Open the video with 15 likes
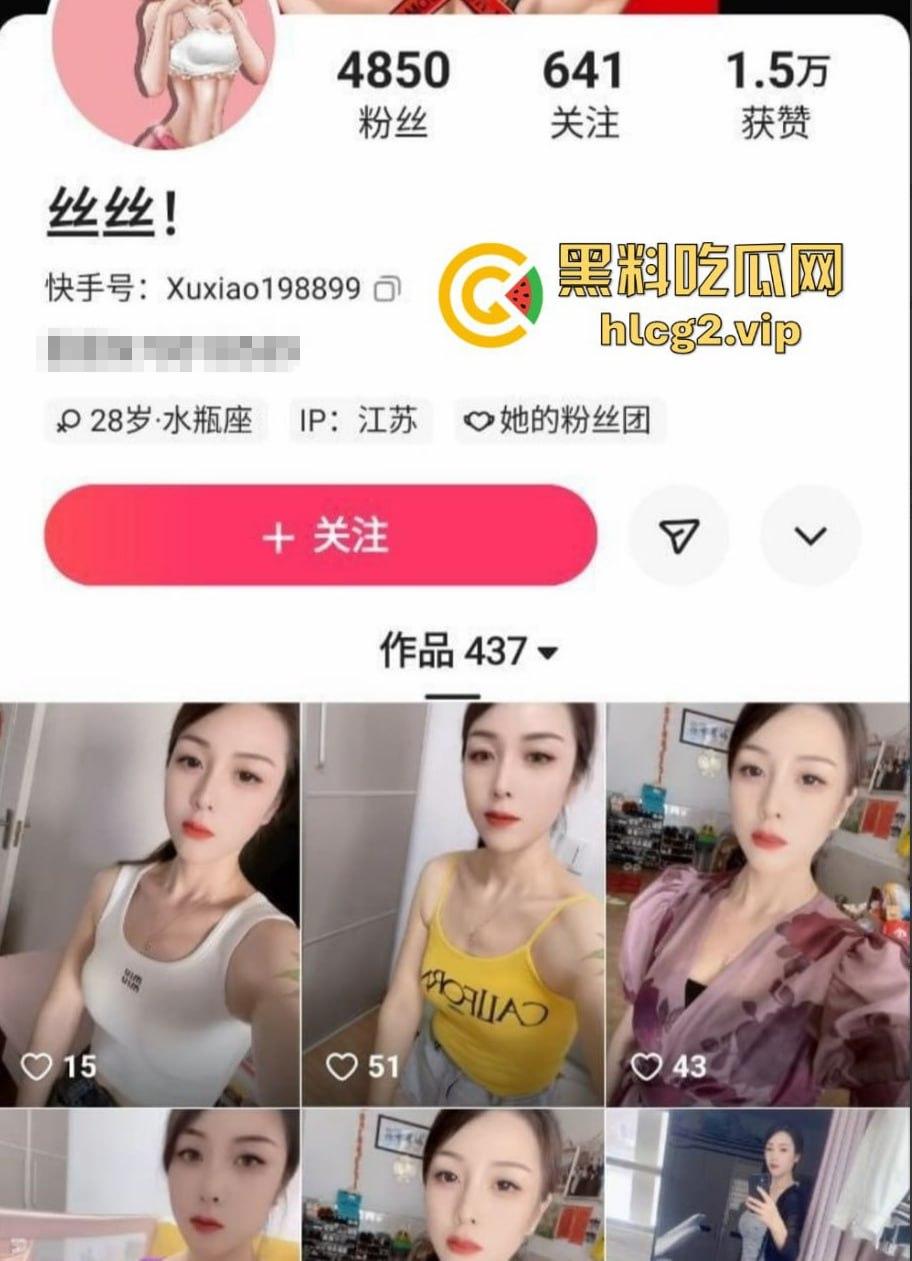The image size is (912, 1261). [150, 904]
